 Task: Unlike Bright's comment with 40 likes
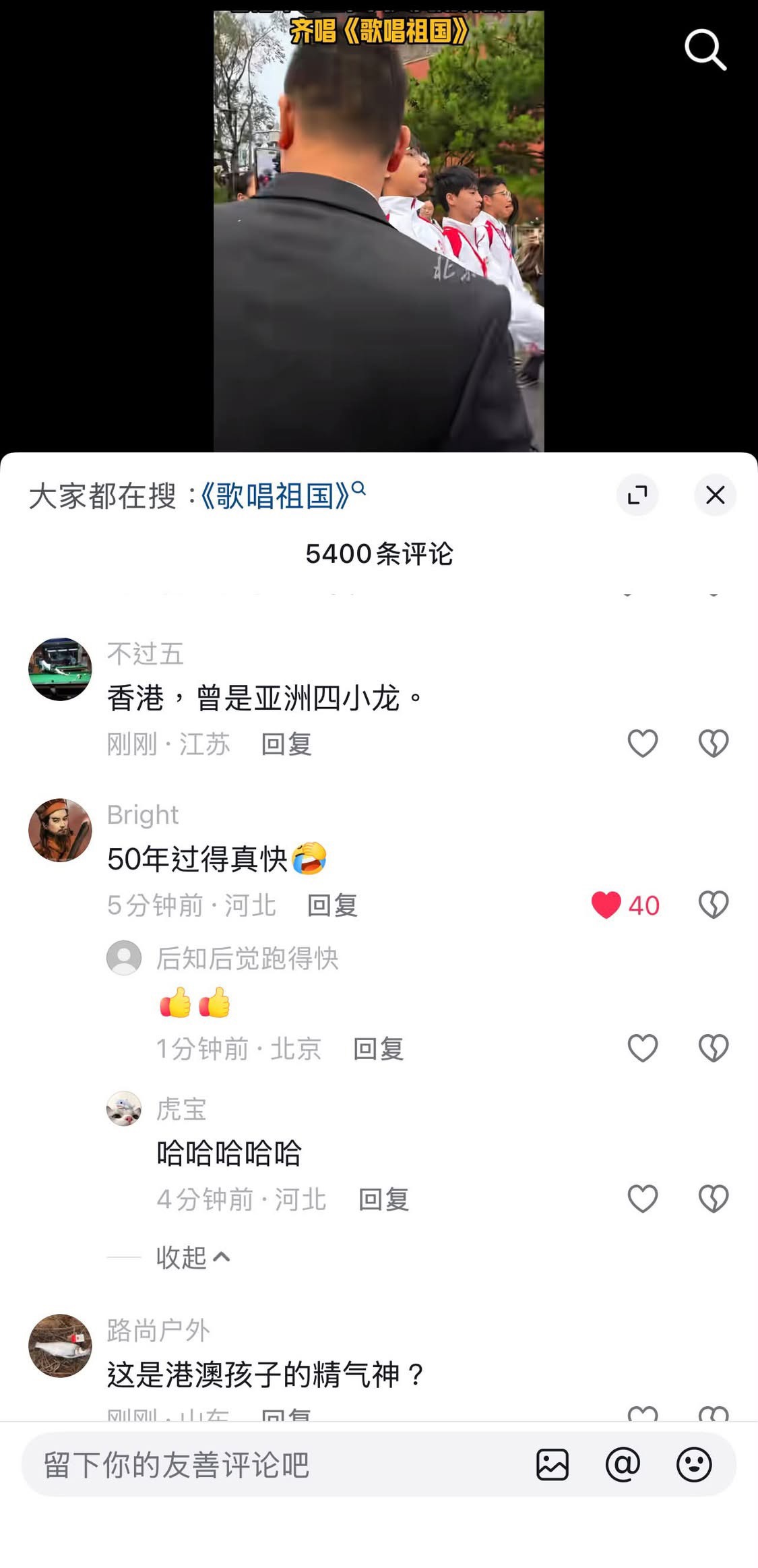coord(606,905)
